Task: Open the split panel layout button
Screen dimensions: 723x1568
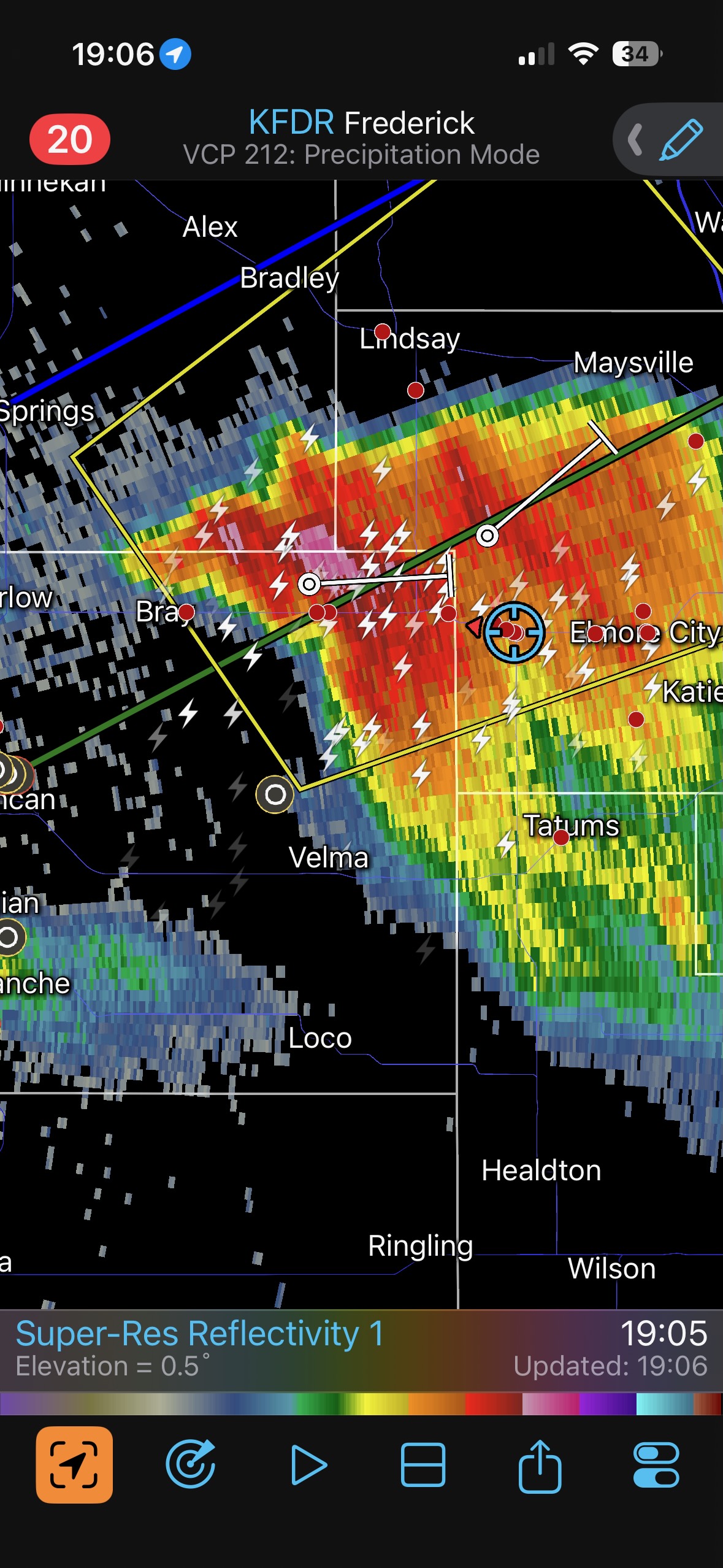Action: coord(423,1465)
